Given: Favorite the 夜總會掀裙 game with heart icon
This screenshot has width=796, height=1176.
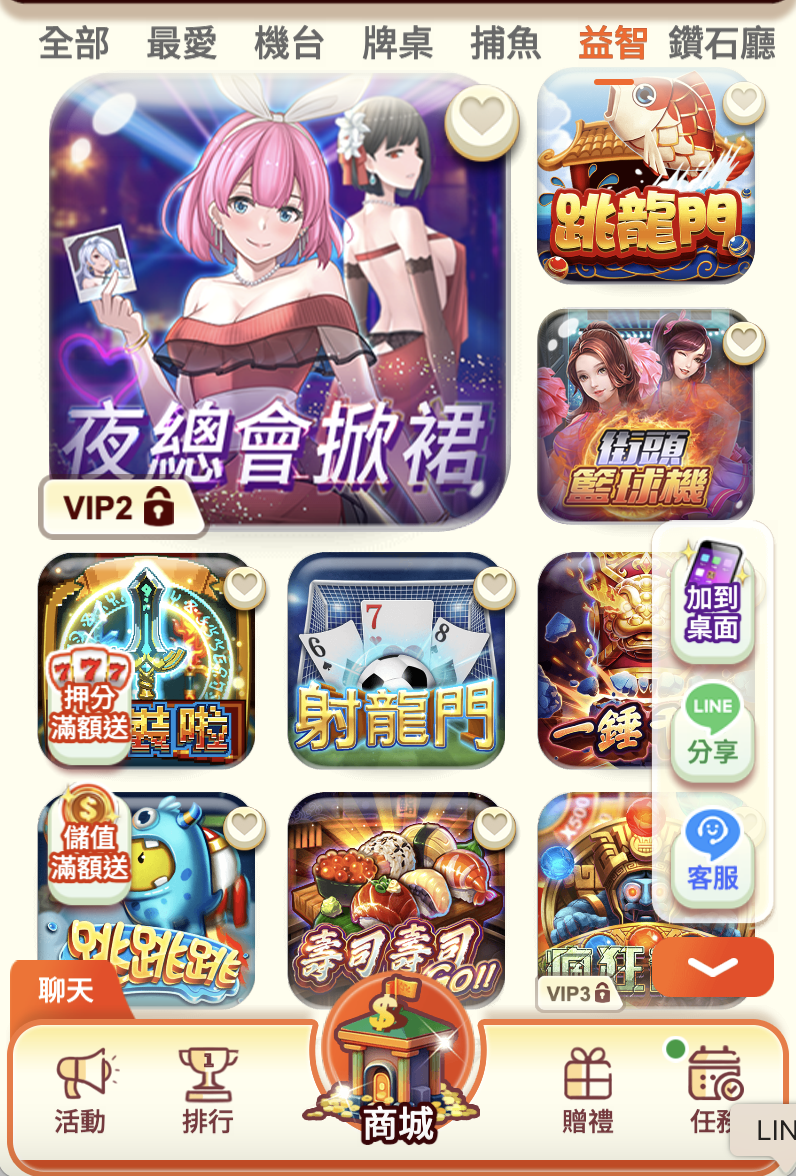Looking at the screenshot, I should [482, 120].
